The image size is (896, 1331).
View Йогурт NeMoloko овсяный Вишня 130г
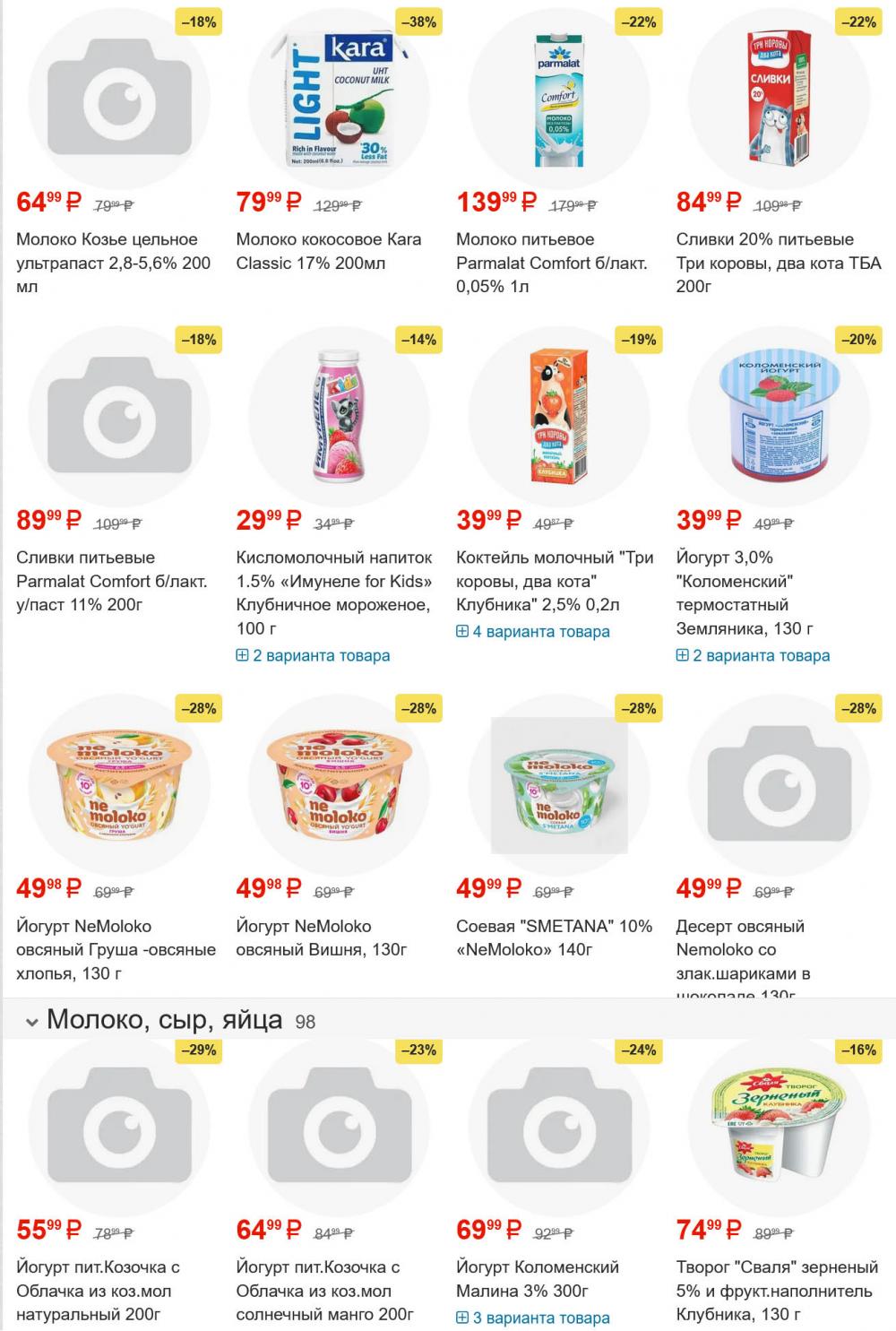pyautogui.click(x=322, y=938)
